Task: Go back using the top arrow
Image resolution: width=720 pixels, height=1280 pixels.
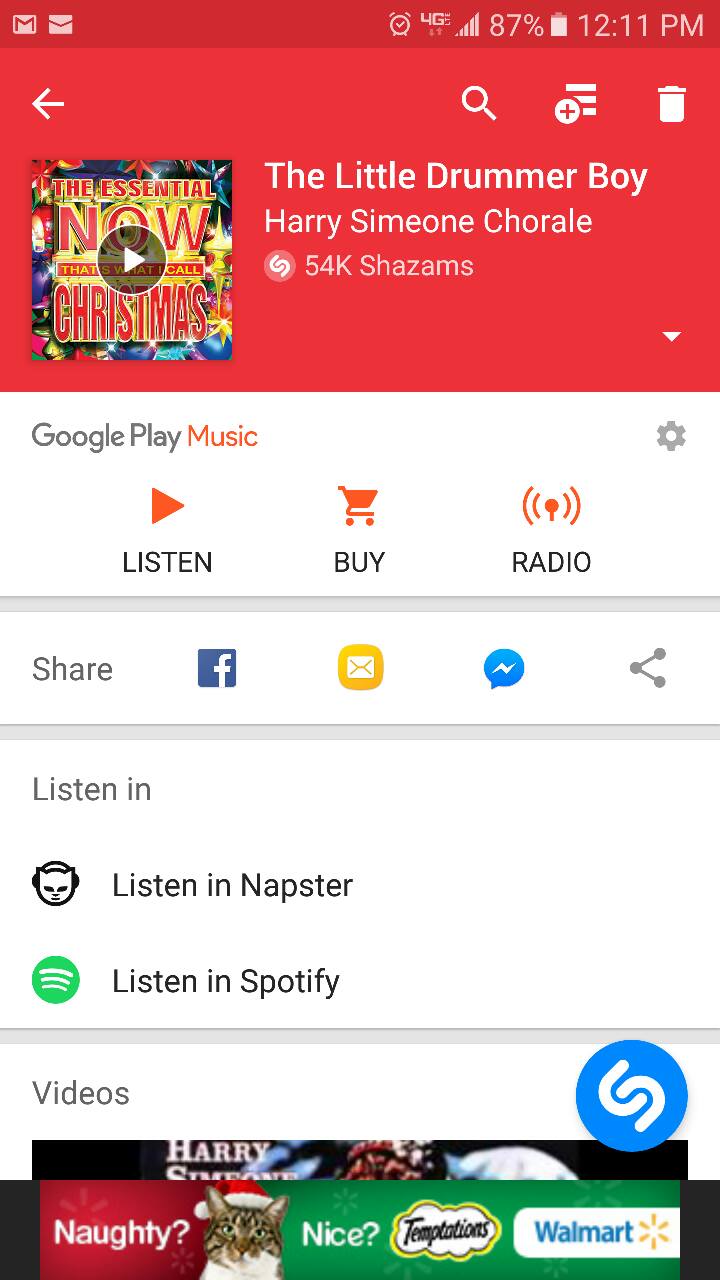Action: [x=48, y=103]
